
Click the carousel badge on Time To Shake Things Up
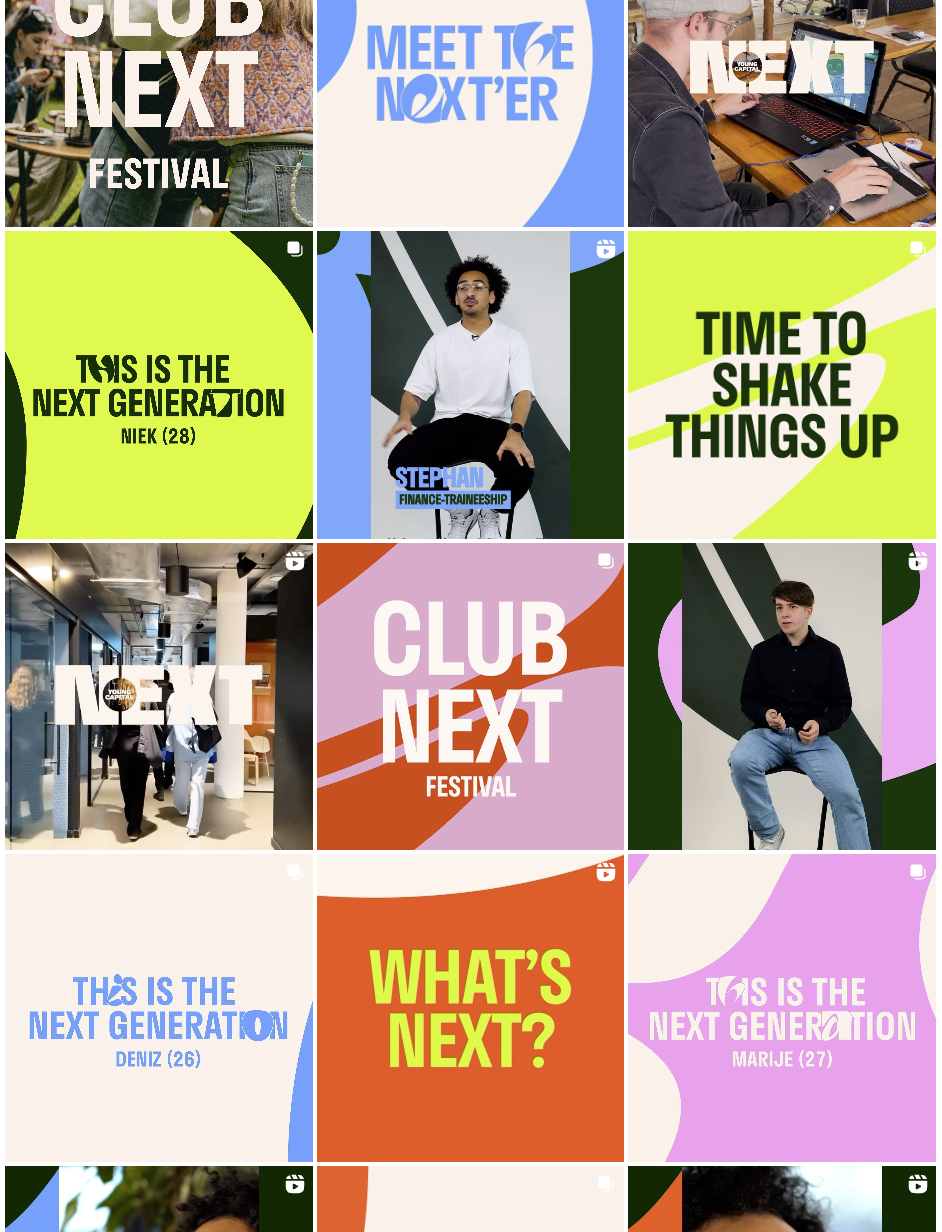pyautogui.click(x=917, y=249)
